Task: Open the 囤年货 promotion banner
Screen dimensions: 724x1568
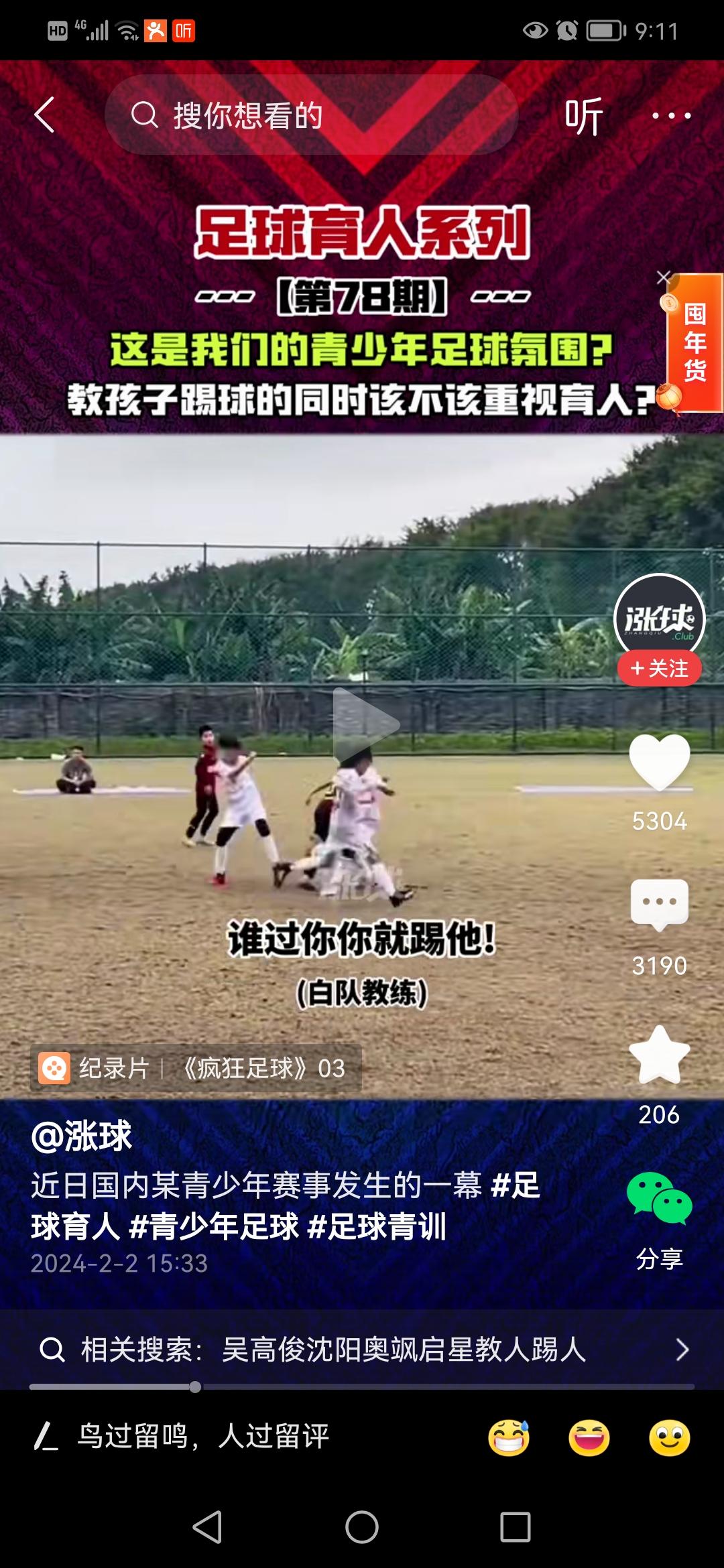Action: click(x=695, y=343)
